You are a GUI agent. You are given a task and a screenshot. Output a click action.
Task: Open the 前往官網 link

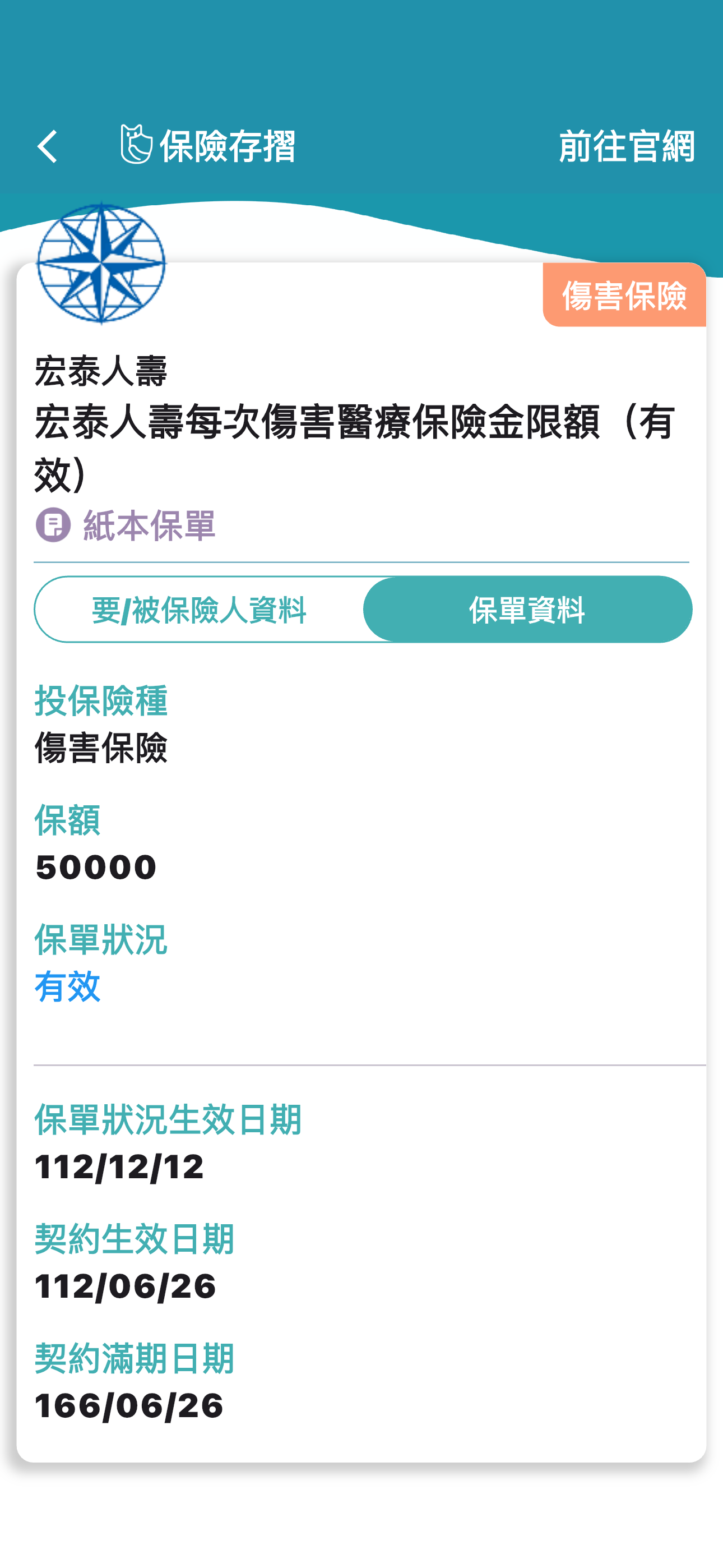click(x=626, y=146)
